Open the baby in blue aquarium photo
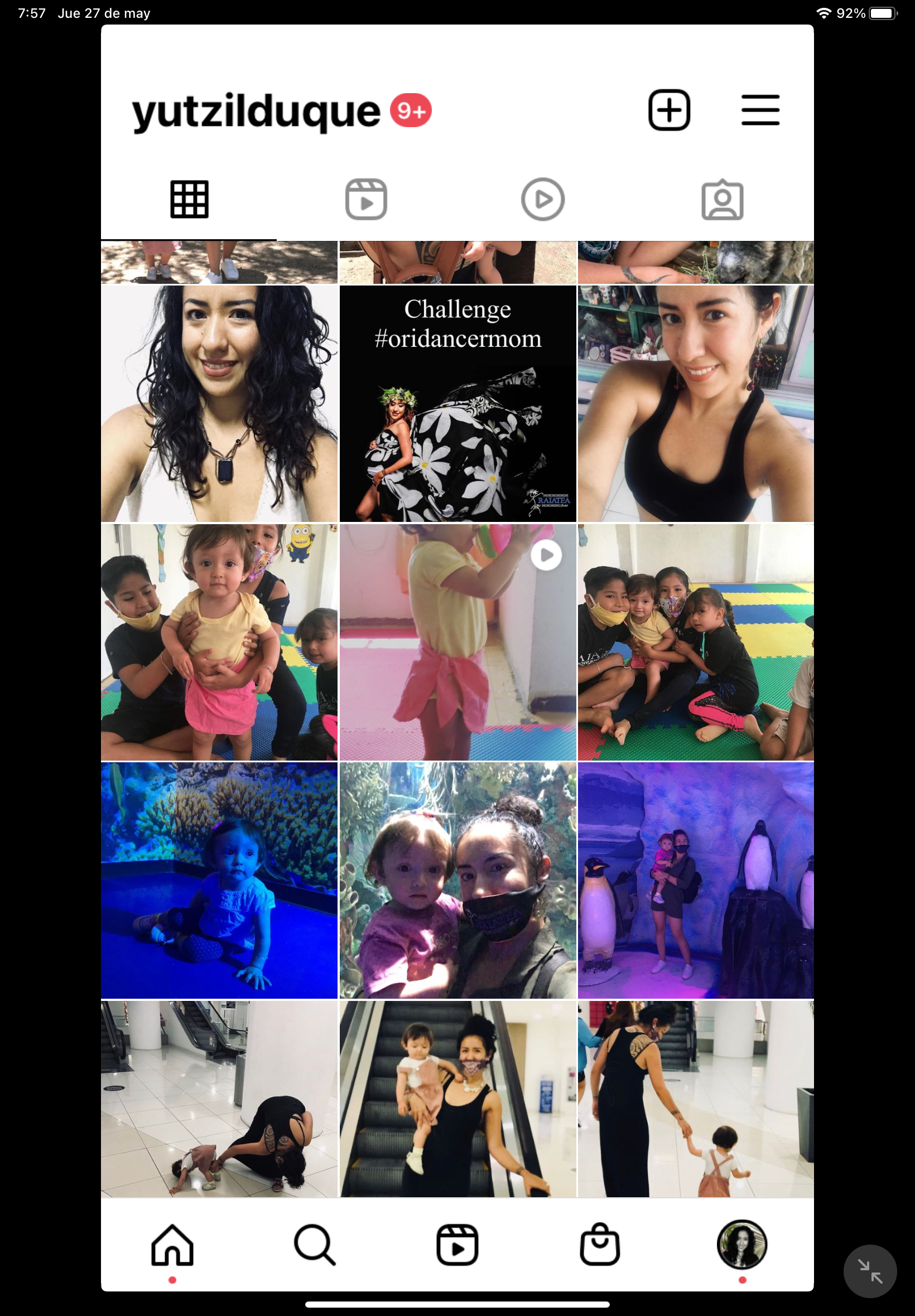 click(x=219, y=880)
